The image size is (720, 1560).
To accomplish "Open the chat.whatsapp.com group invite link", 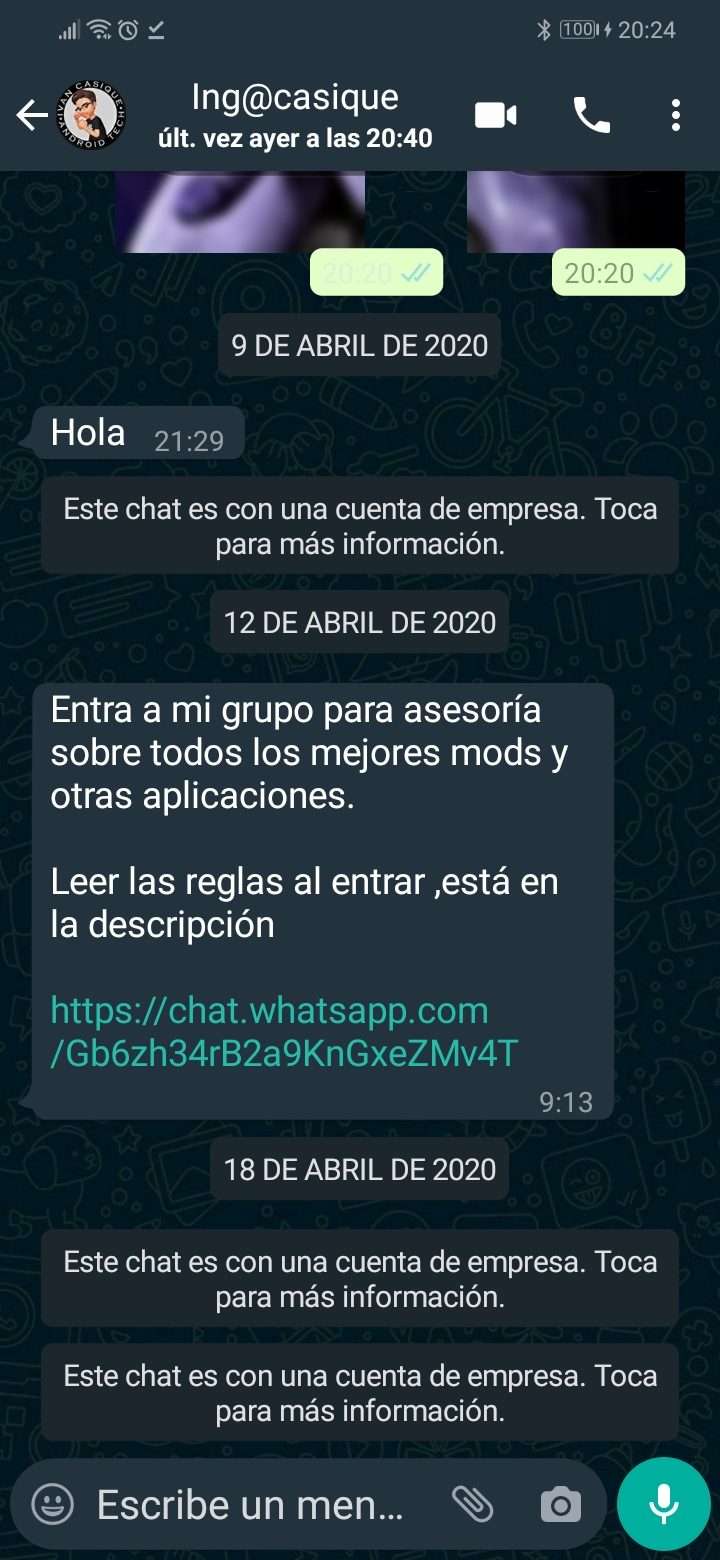I will [x=284, y=1031].
